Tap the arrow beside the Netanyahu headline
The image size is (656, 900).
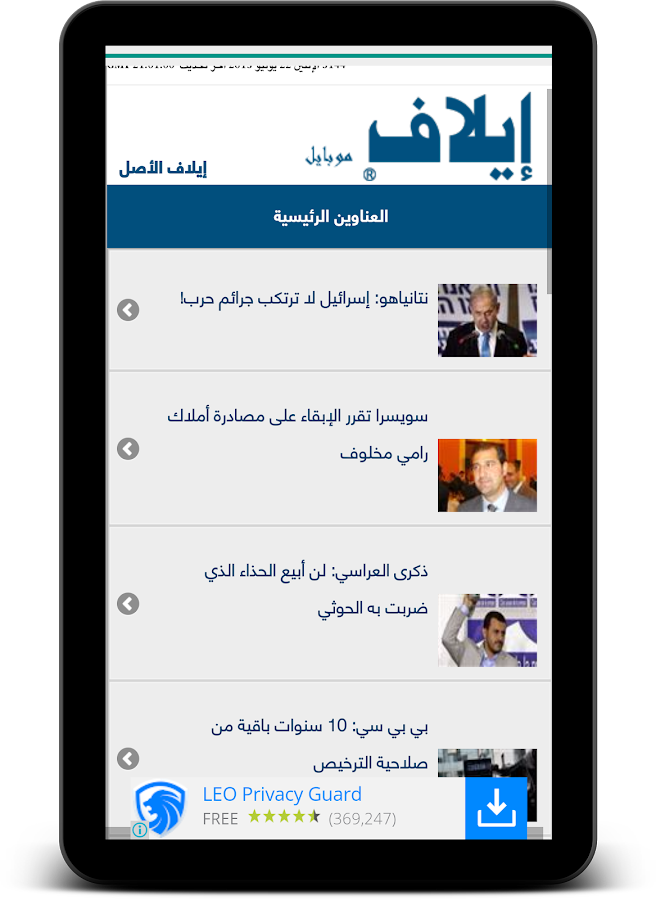pyautogui.click(x=128, y=310)
